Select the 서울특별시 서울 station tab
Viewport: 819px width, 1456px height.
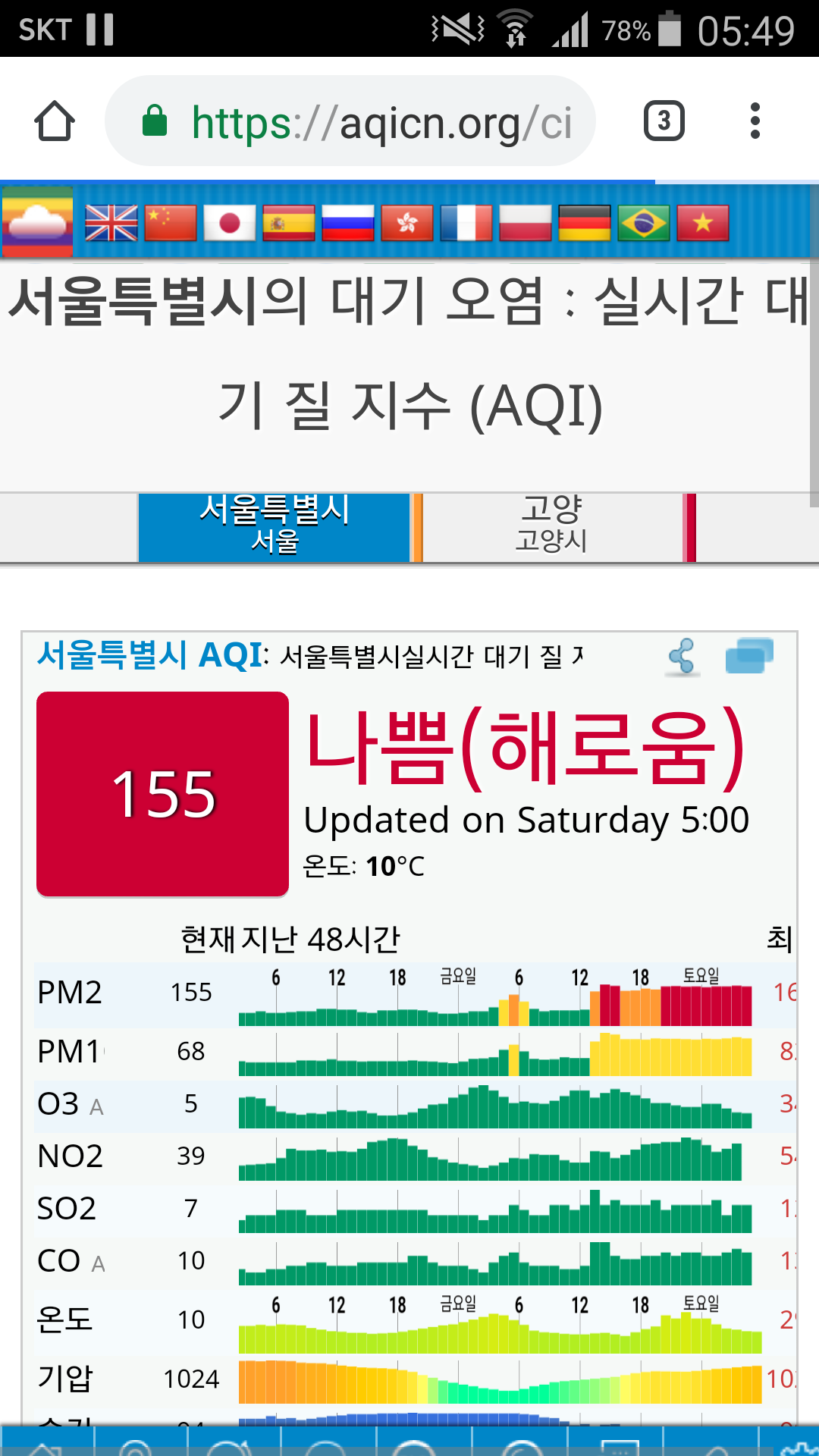click(275, 526)
